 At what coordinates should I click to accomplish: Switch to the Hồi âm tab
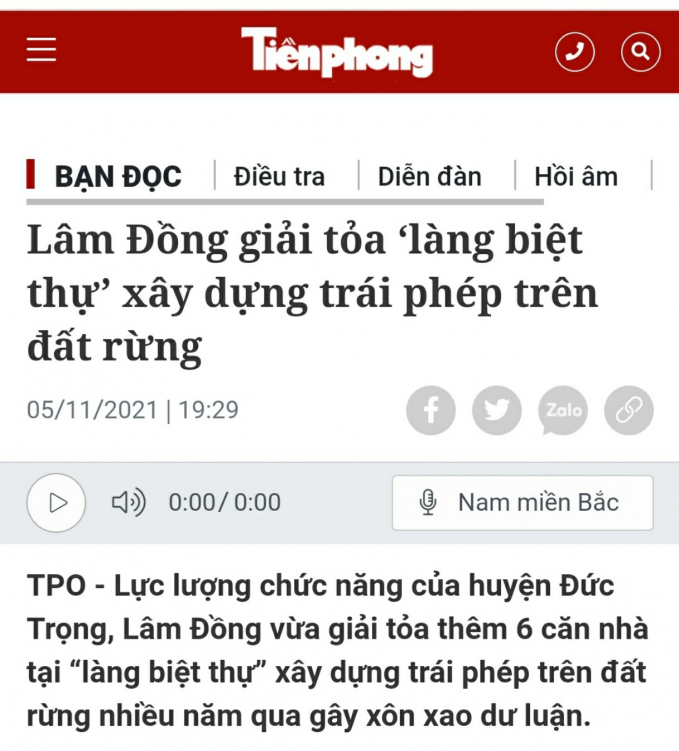(x=575, y=177)
